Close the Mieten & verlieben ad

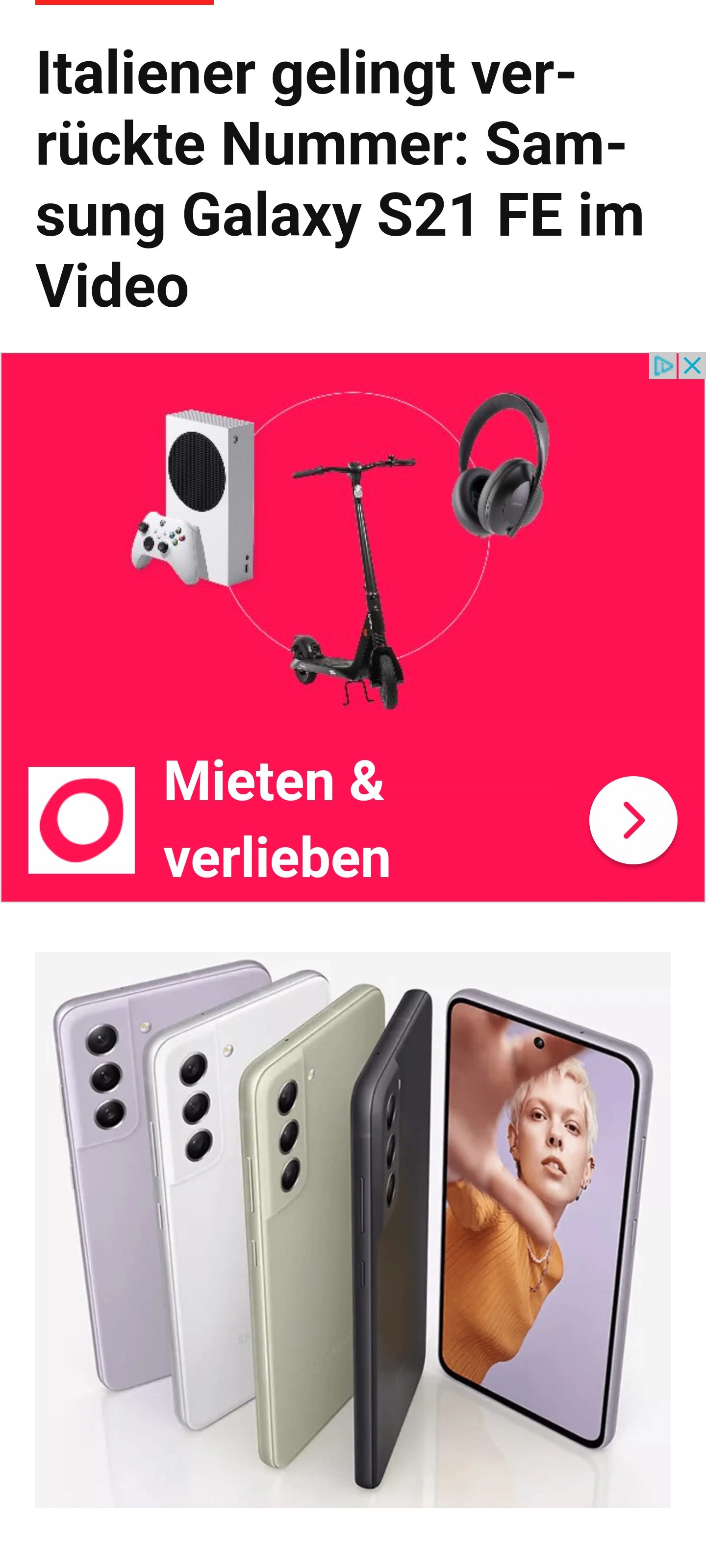(x=692, y=367)
